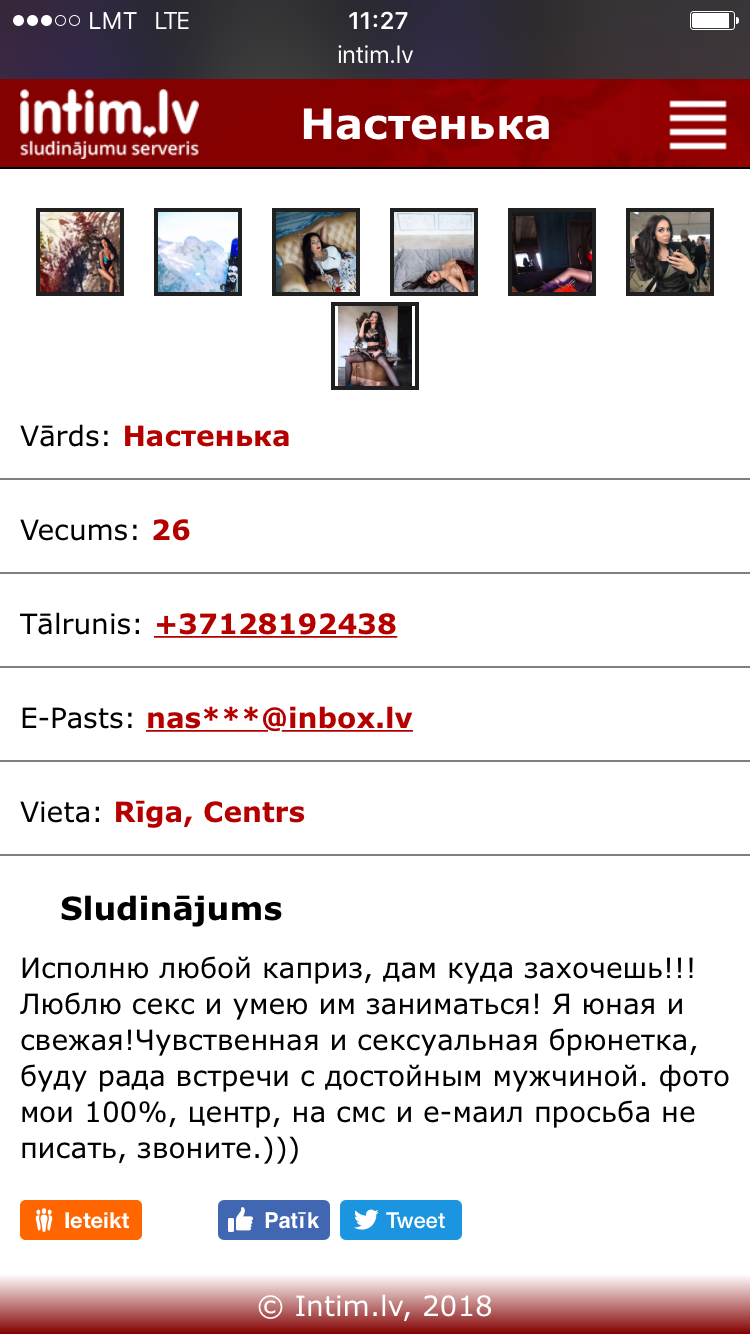Tap the intim.lv address bar
The width and height of the screenshot is (750, 1334).
(375, 55)
